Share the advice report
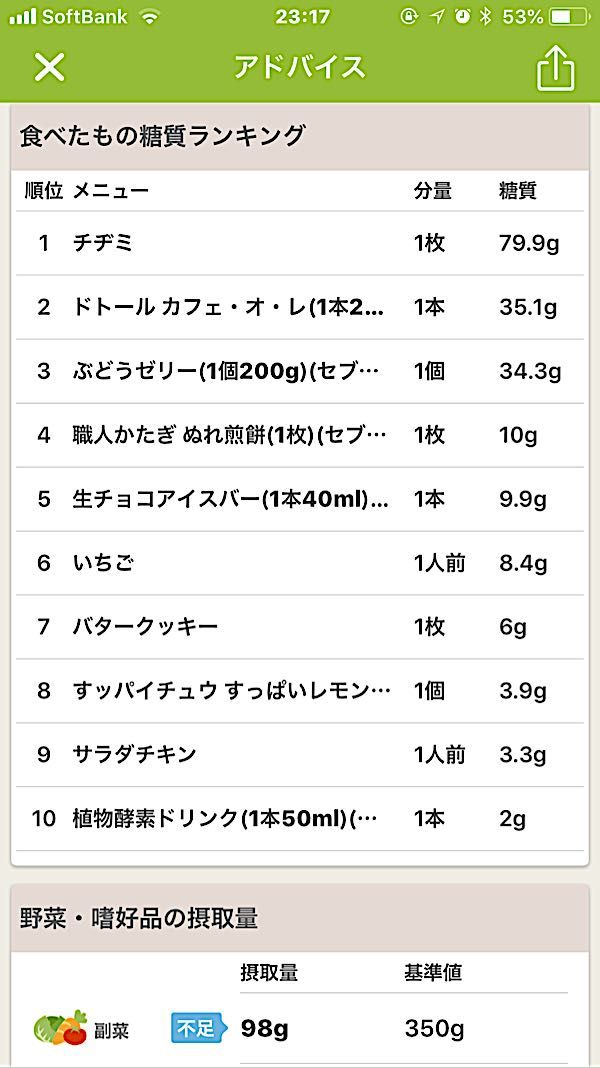Screen dimensions: 600x1068 (555, 67)
